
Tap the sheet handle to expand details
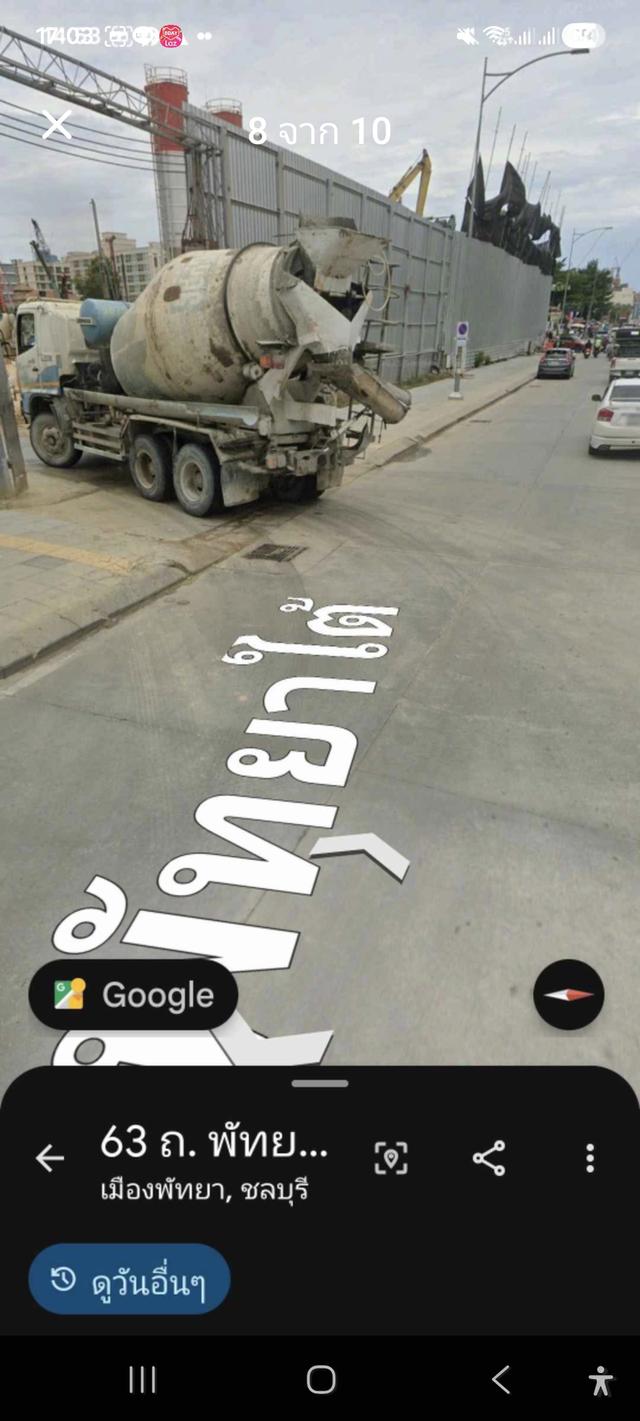pos(320,1083)
